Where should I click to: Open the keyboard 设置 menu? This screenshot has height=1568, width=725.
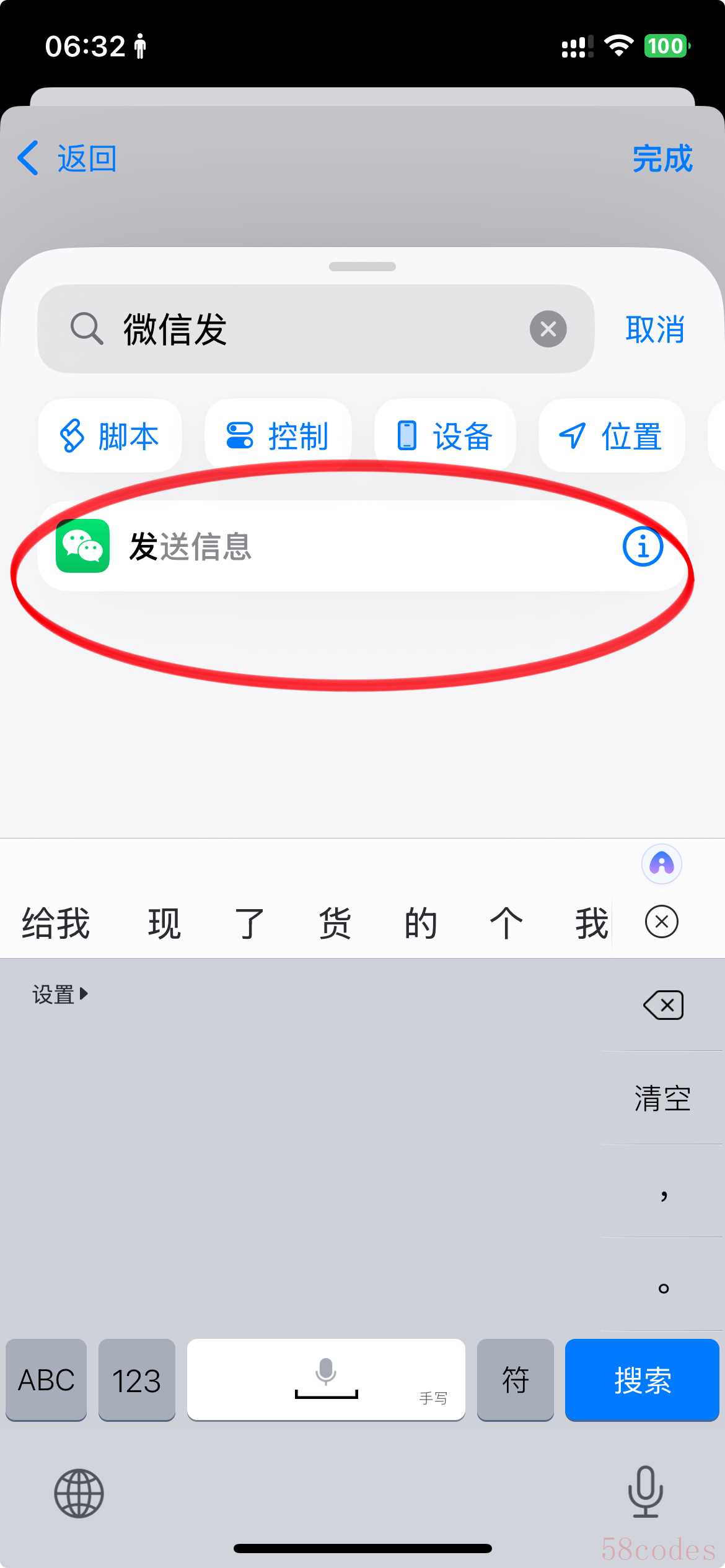pos(59,995)
